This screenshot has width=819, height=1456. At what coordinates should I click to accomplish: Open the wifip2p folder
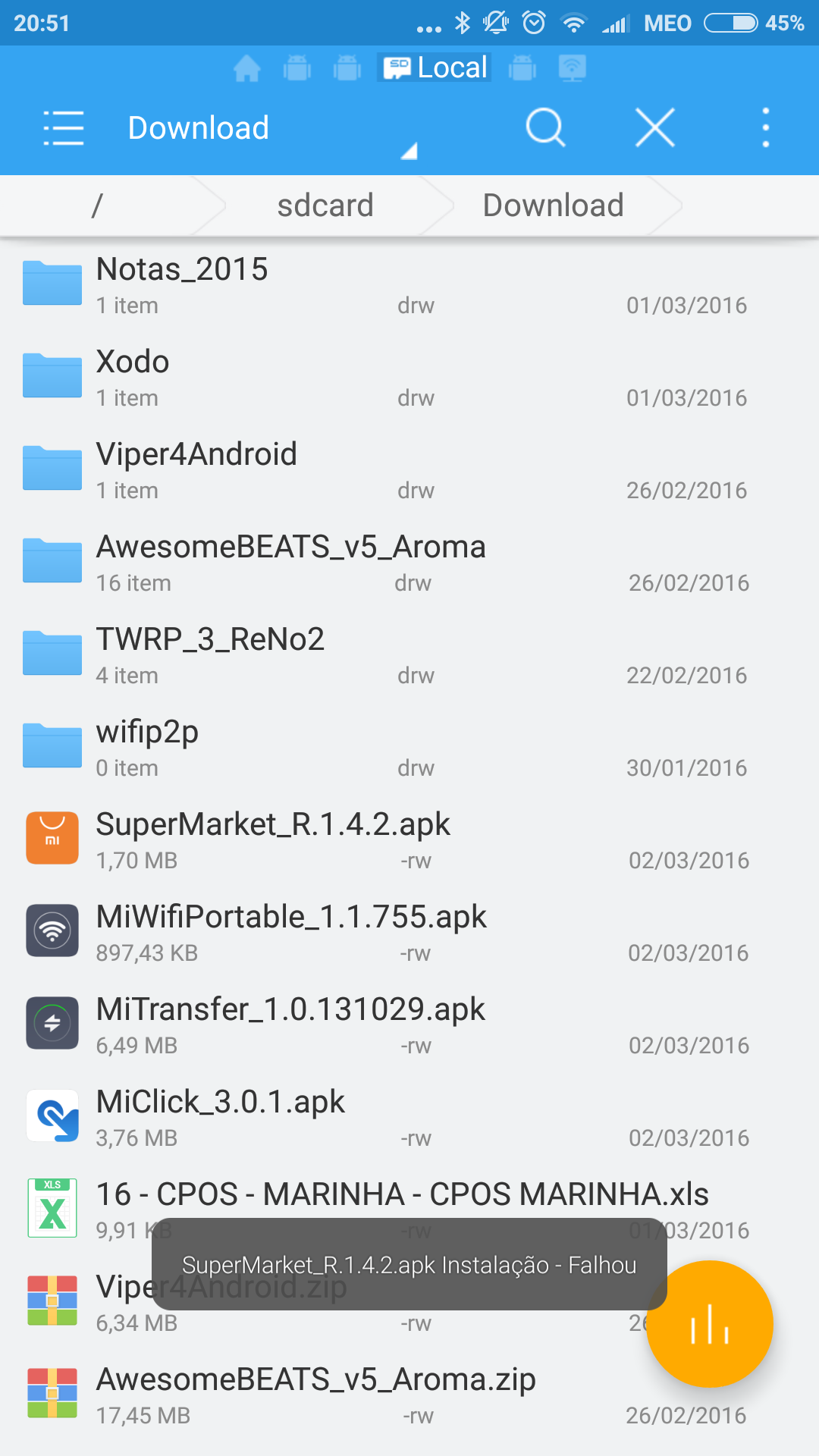(409, 749)
